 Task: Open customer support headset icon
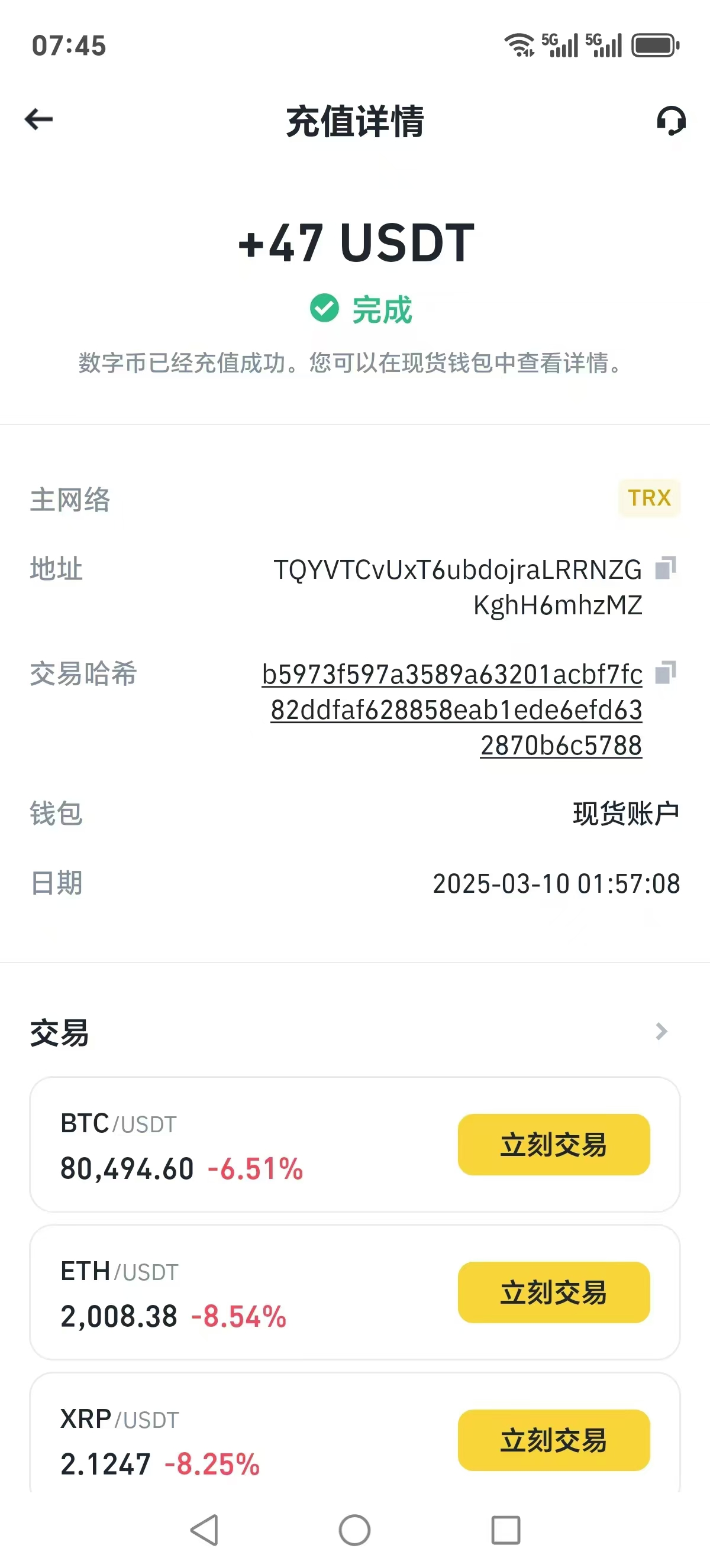(x=671, y=121)
